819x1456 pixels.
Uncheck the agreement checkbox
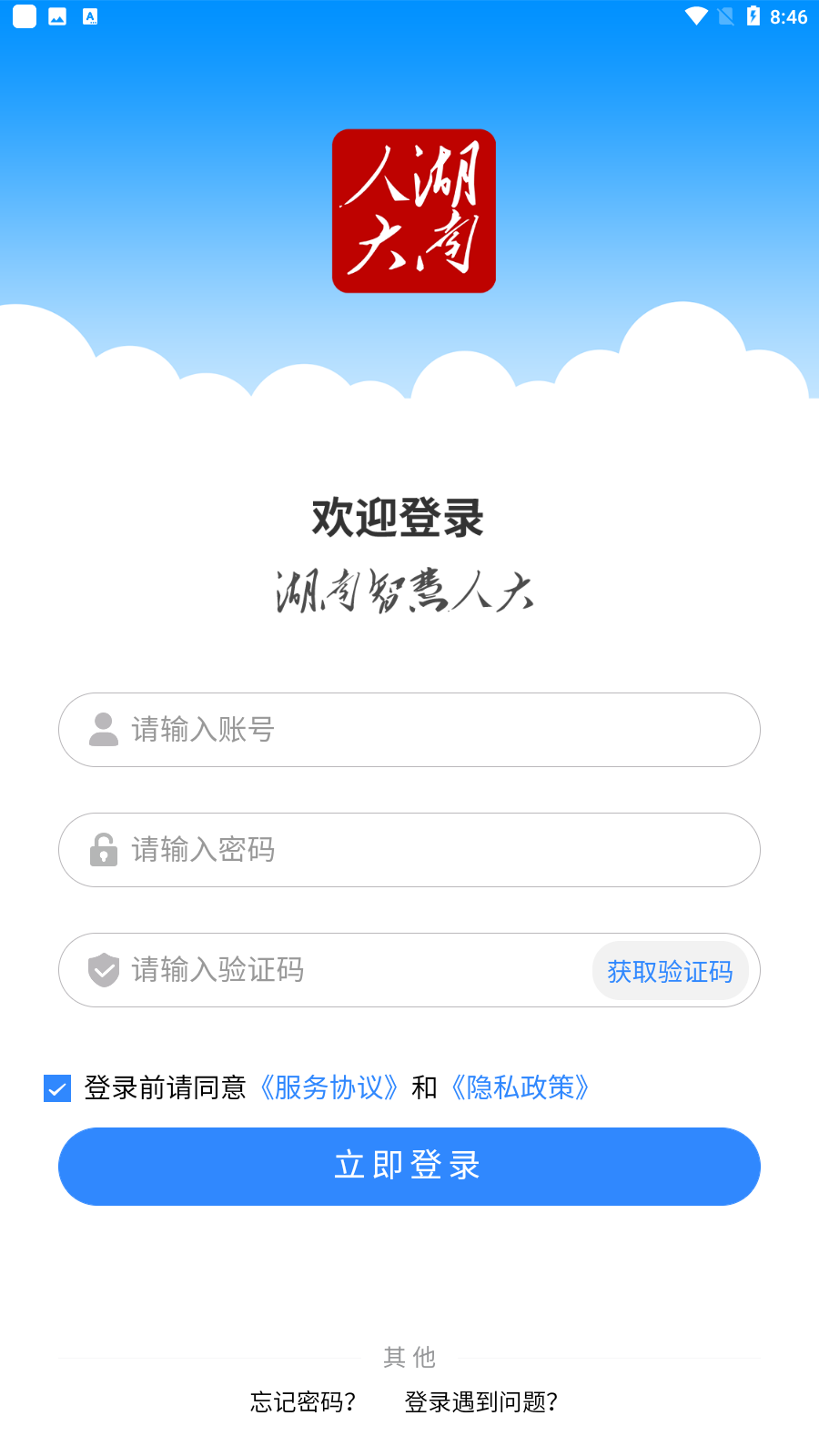(57, 1087)
